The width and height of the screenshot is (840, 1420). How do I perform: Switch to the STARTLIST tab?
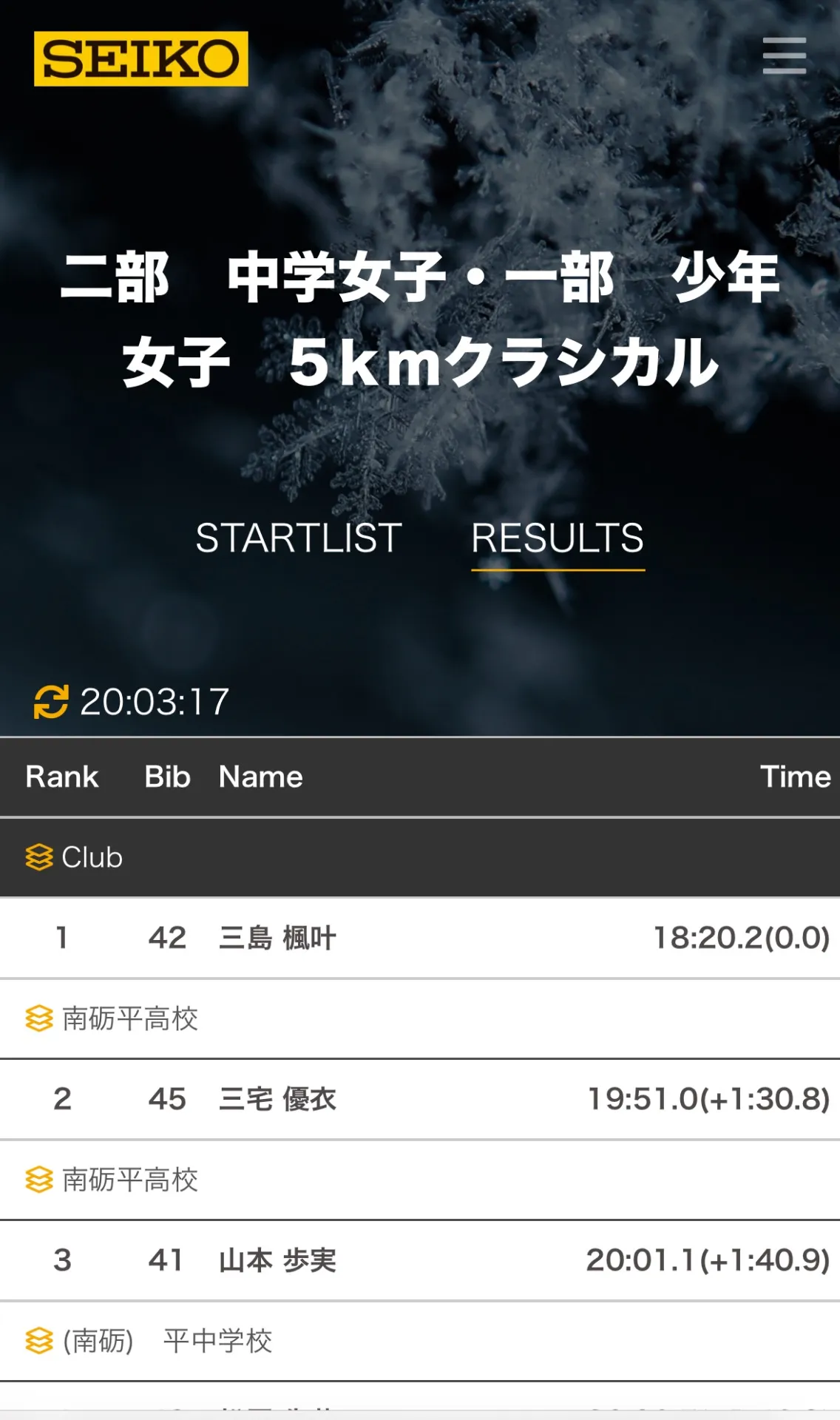(299, 538)
